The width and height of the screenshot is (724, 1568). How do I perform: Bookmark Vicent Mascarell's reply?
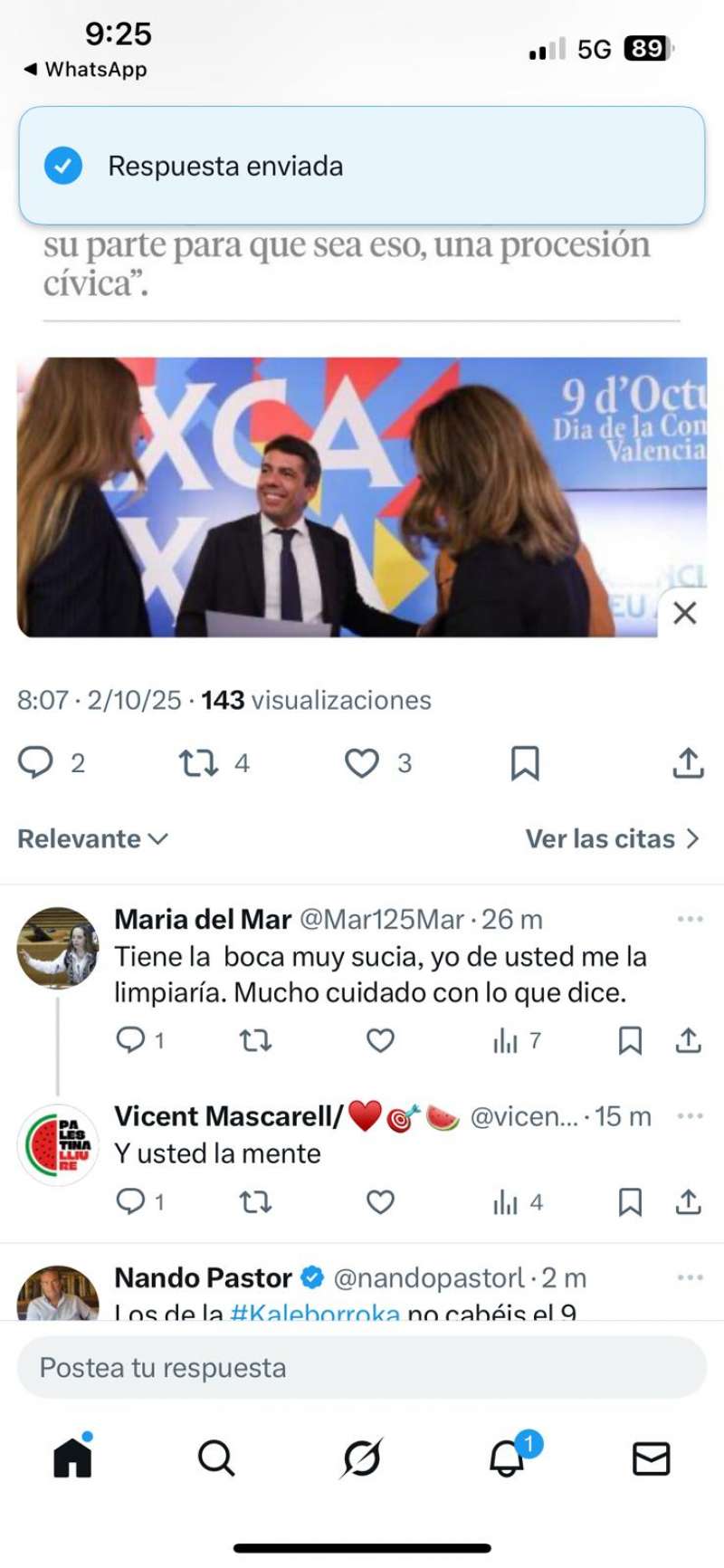click(x=630, y=1202)
